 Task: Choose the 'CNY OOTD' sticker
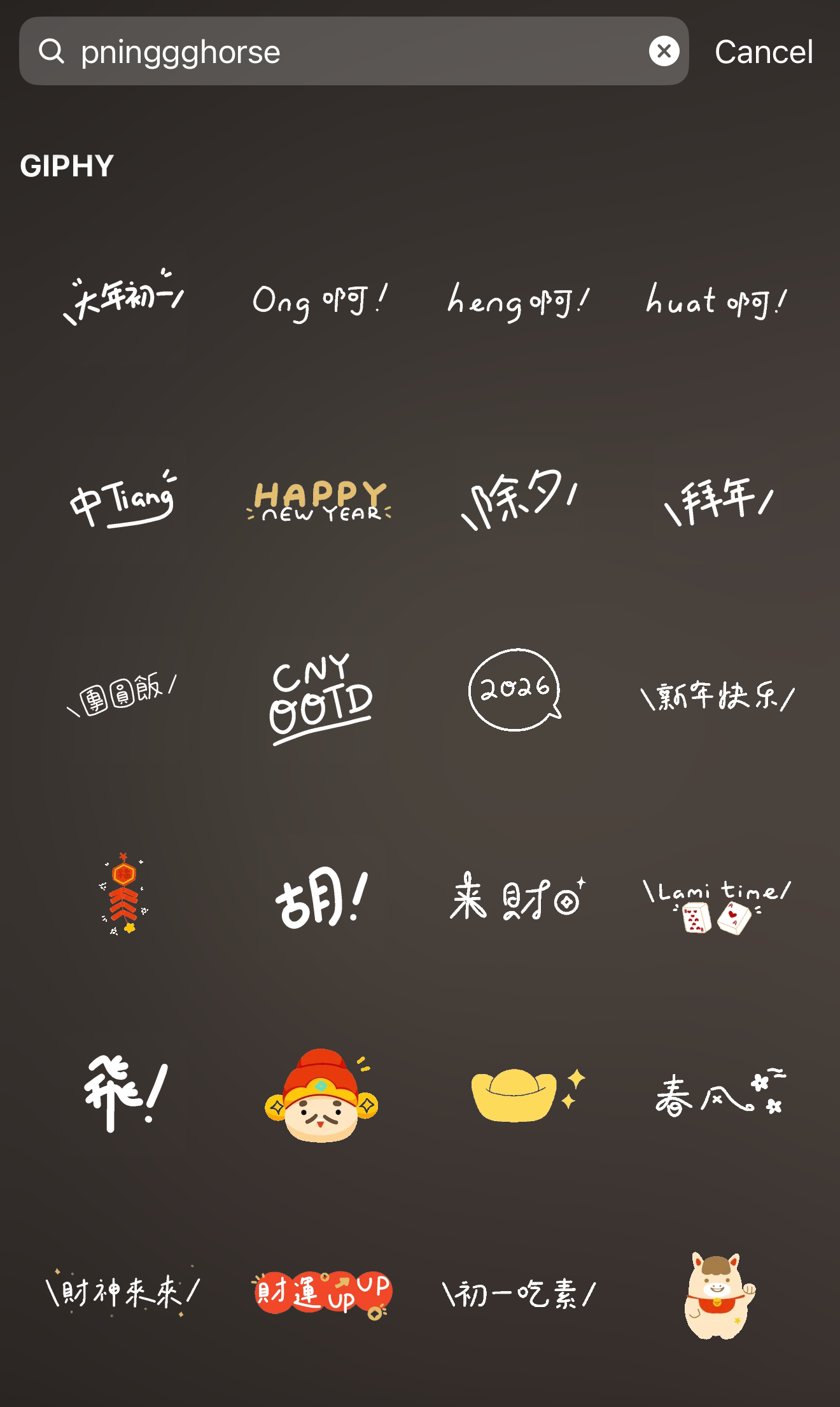coord(320,697)
